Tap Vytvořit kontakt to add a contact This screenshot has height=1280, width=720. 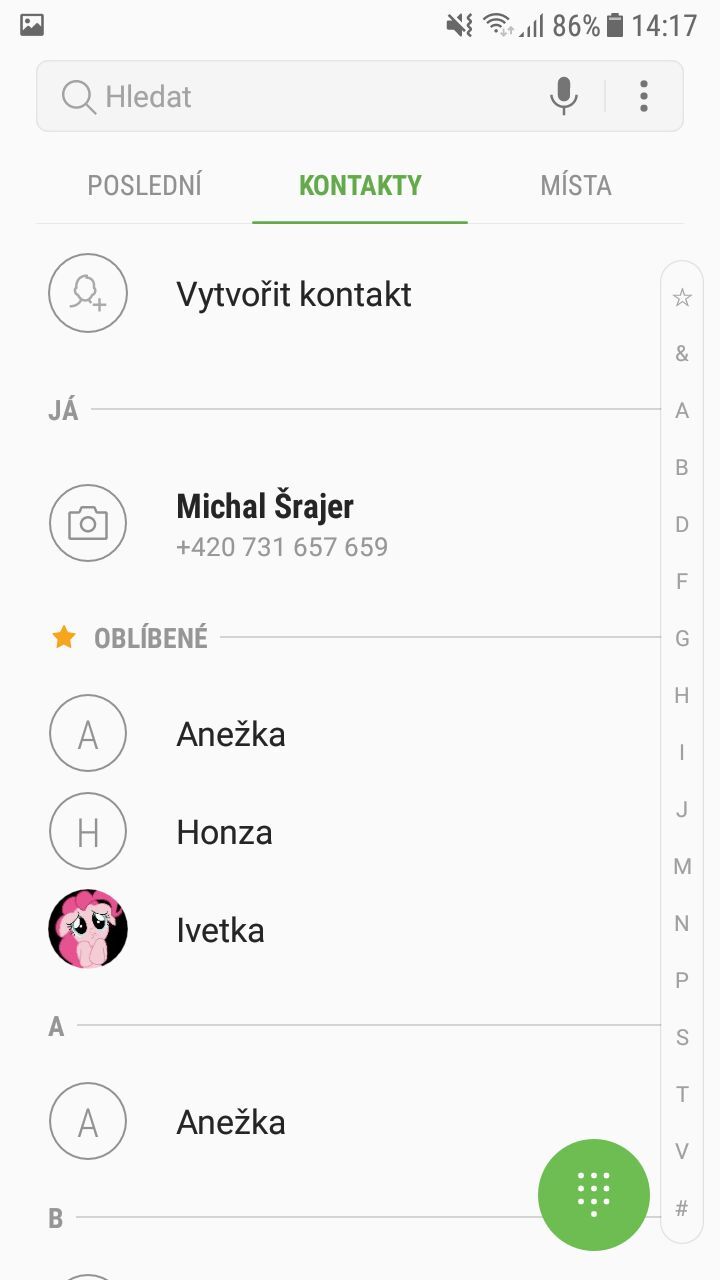tap(294, 294)
